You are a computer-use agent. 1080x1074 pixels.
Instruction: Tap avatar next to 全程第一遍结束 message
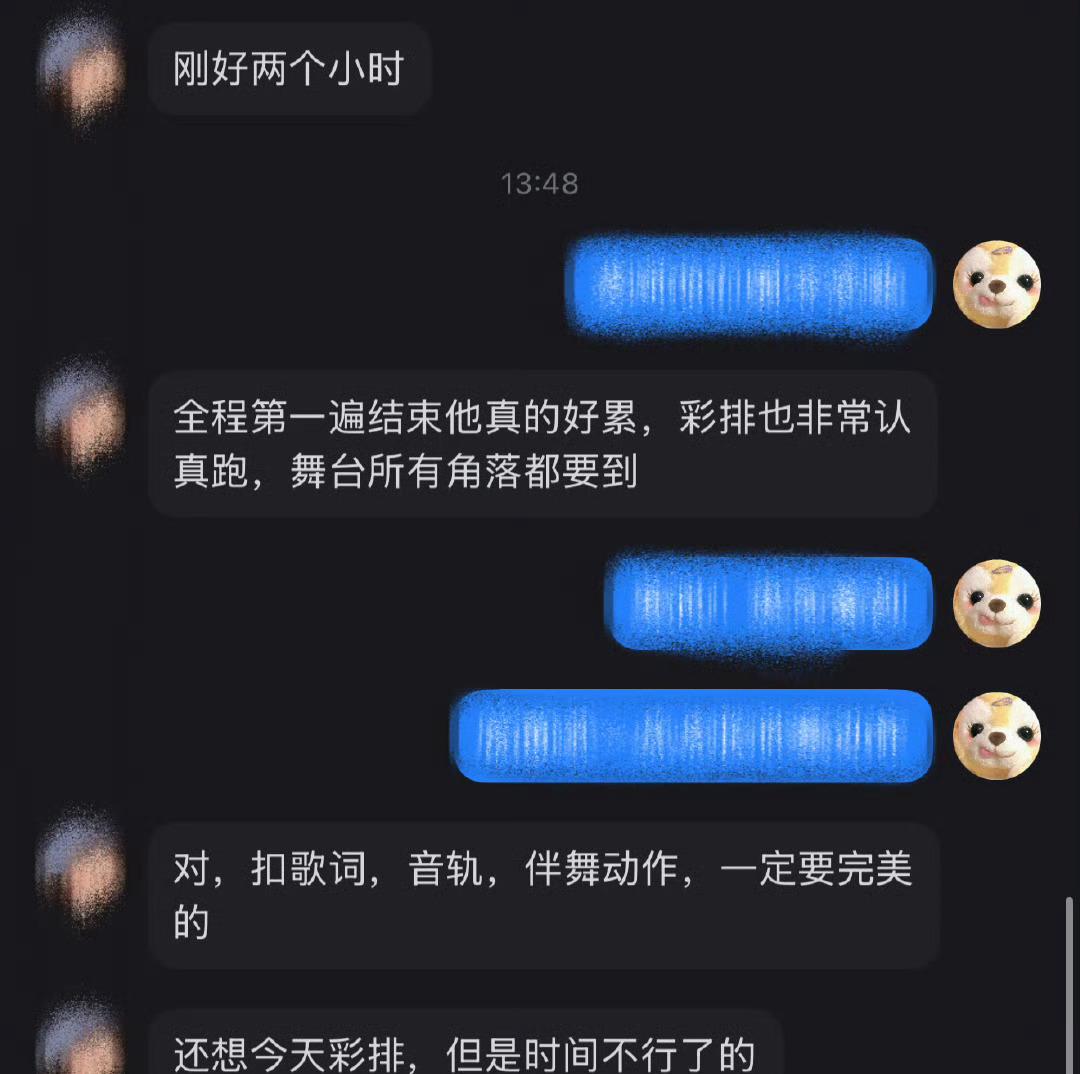point(82,416)
